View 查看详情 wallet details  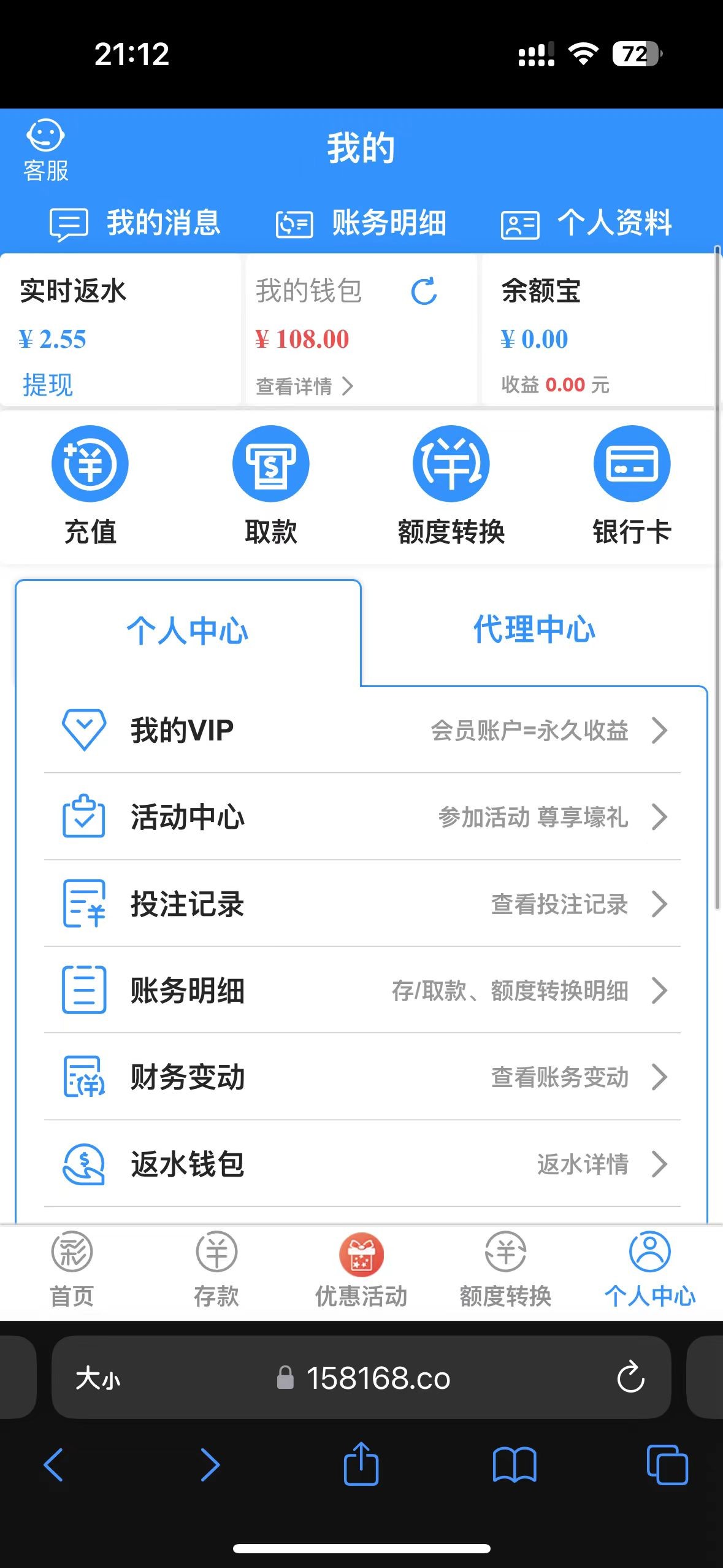click(x=304, y=386)
